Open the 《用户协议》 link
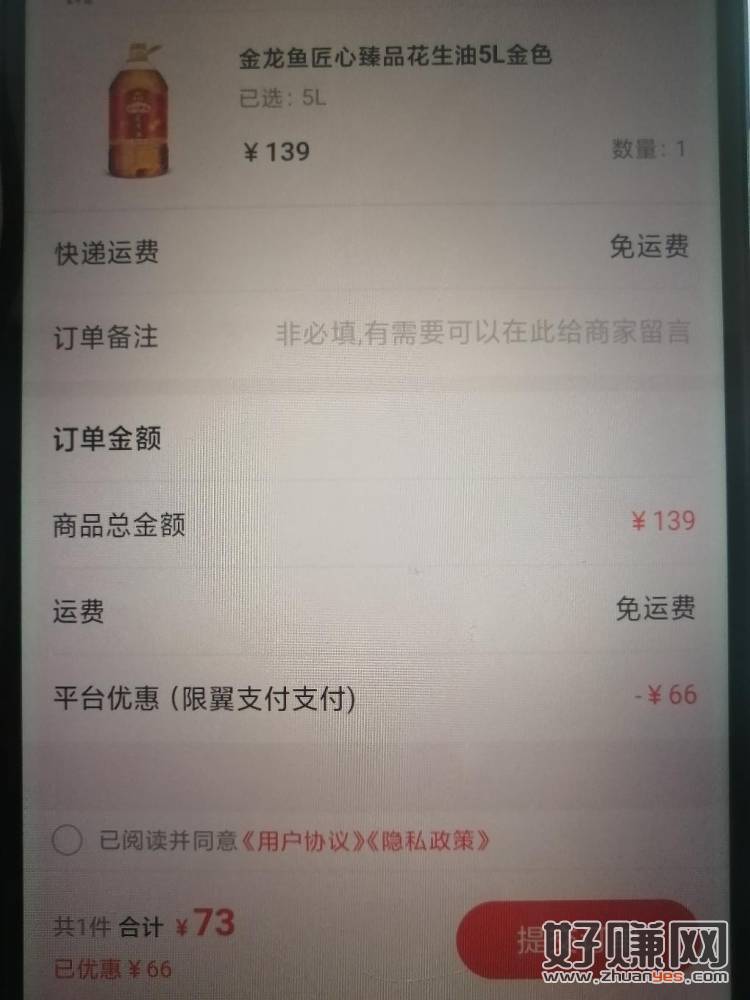Viewport: 750px width, 1000px height. point(305,840)
